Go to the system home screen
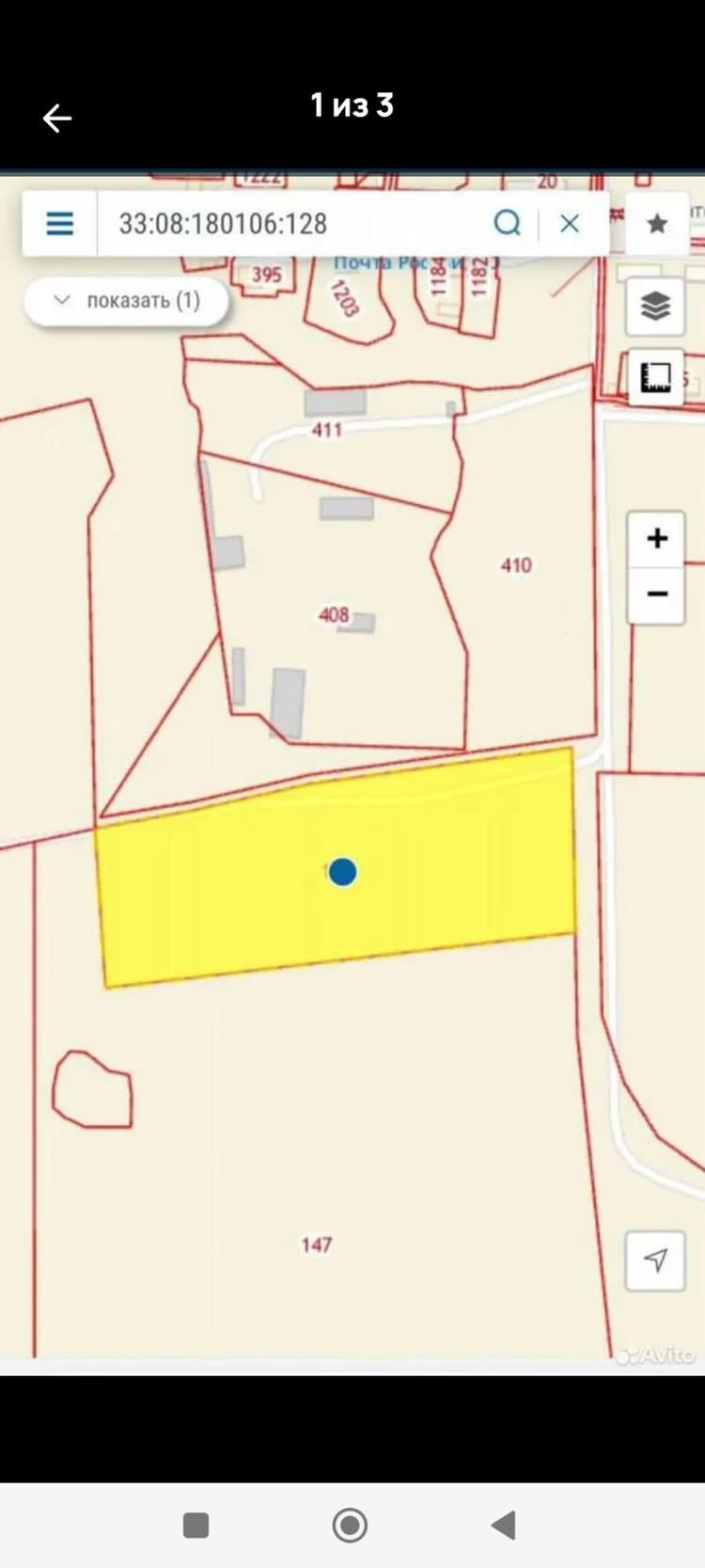705x1568 pixels. [x=350, y=1526]
